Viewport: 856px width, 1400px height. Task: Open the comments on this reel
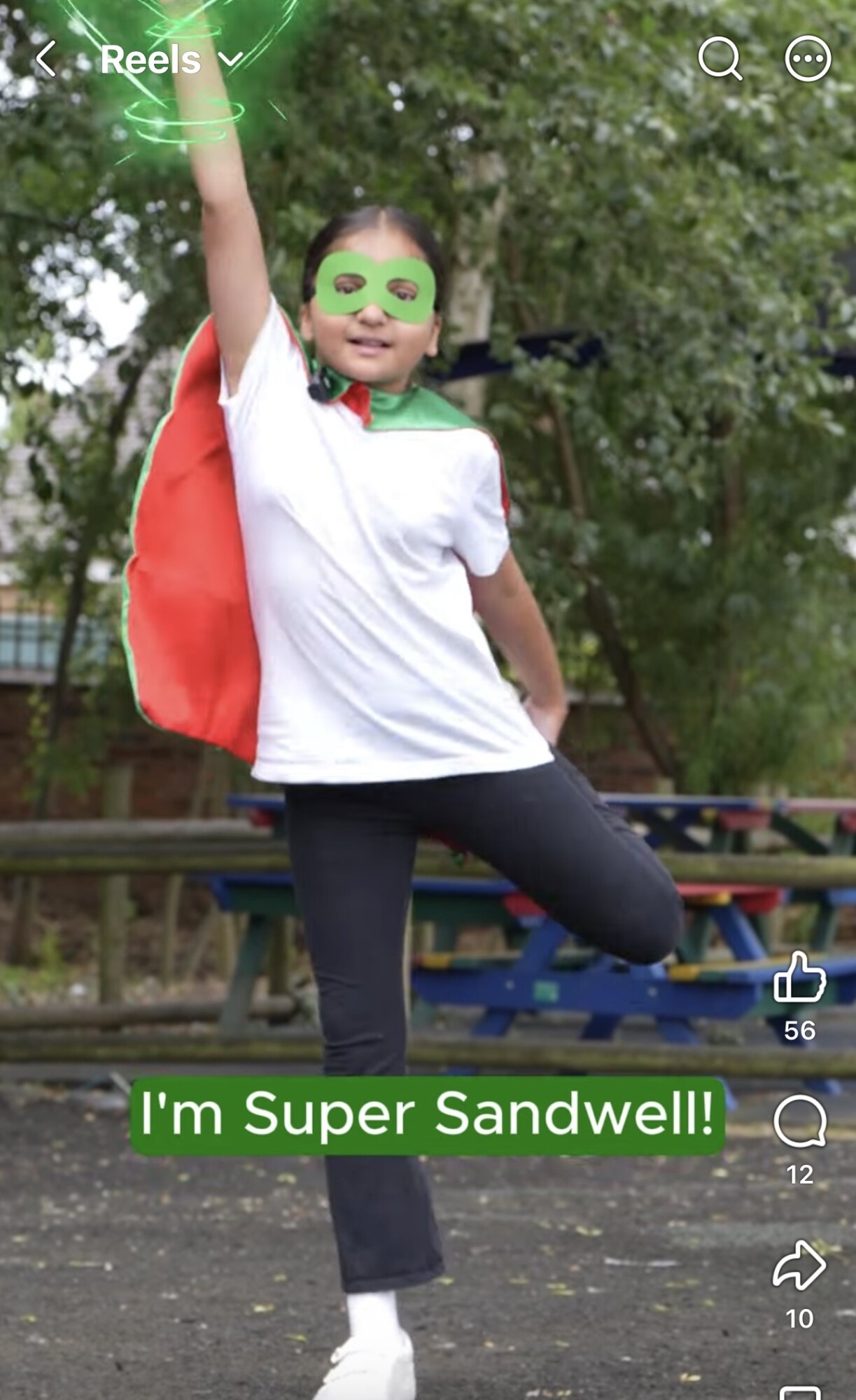(800, 1121)
